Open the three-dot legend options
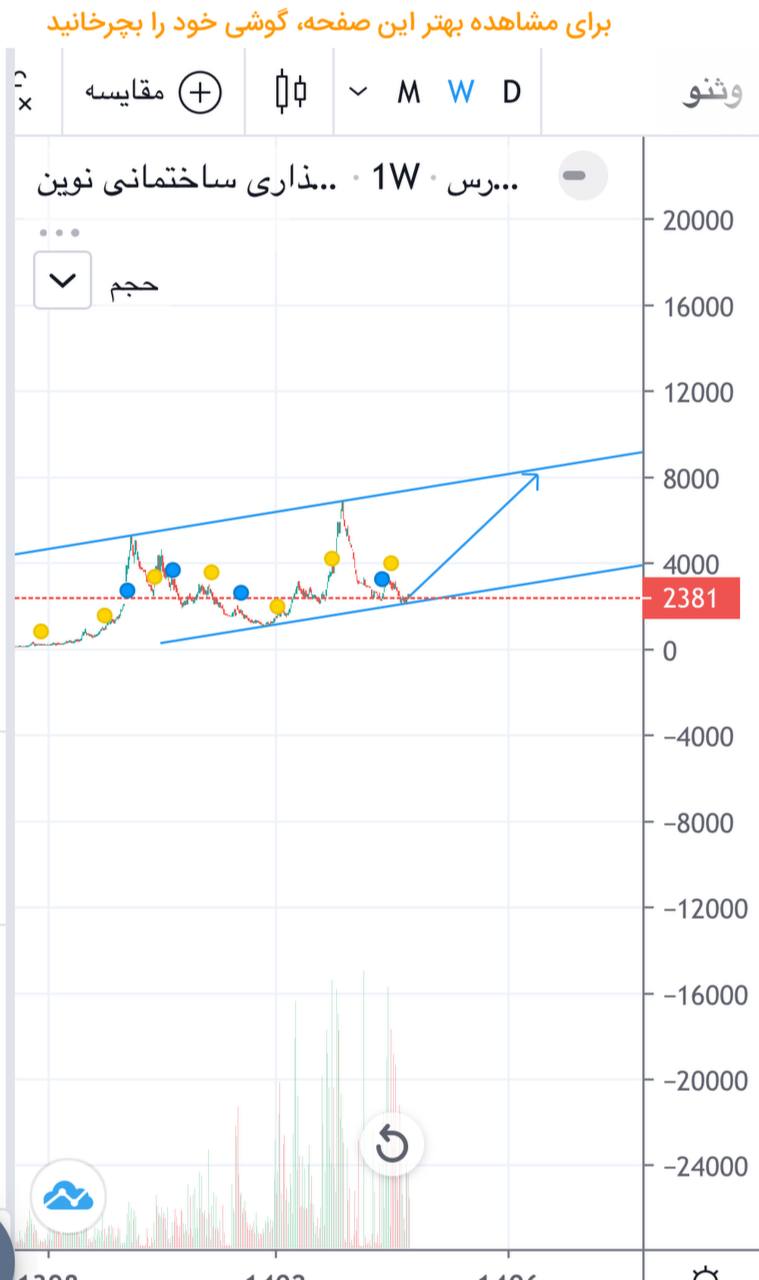Screen dimensions: 759x1280 coord(59,232)
